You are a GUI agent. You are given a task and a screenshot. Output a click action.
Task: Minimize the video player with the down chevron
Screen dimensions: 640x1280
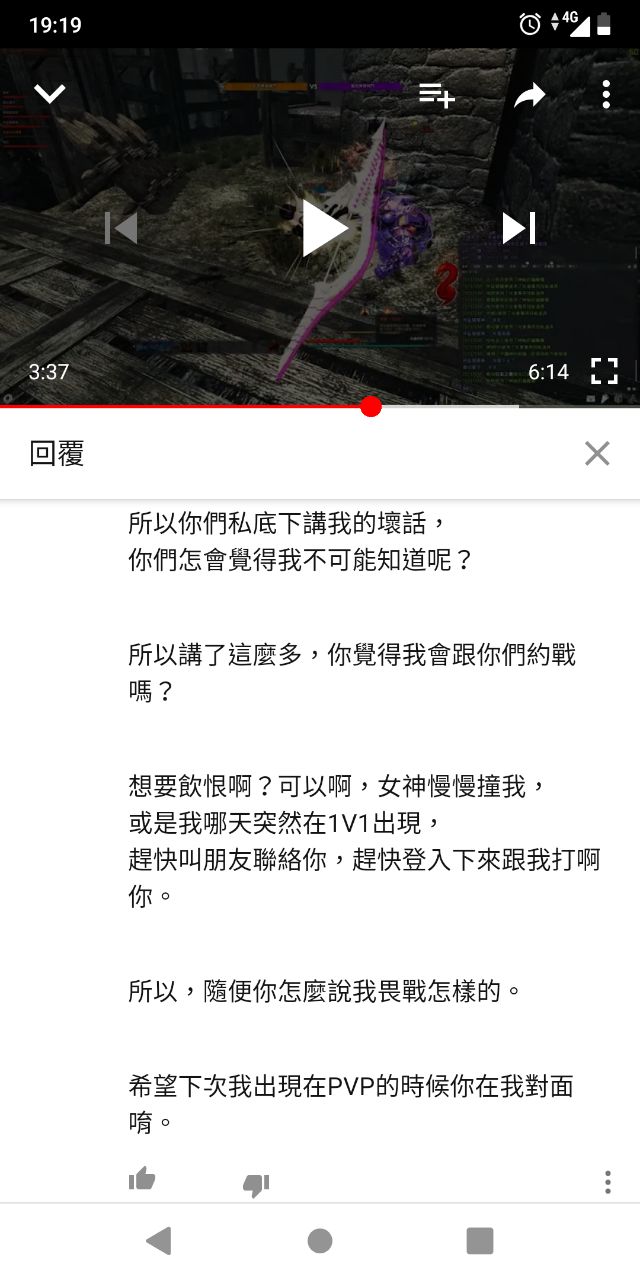tap(49, 94)
